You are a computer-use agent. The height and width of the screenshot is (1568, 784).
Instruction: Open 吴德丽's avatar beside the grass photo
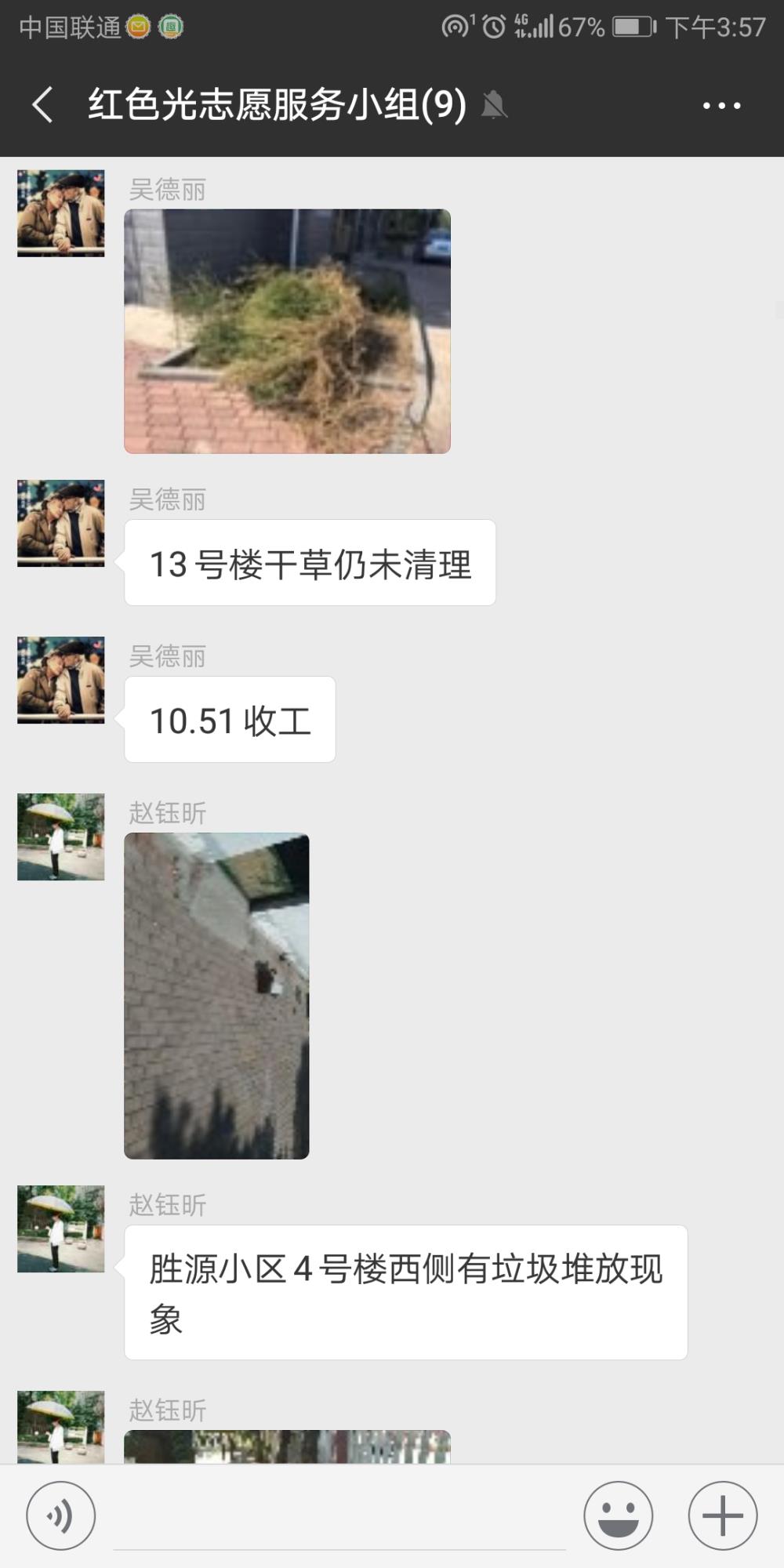coord(61,213)
